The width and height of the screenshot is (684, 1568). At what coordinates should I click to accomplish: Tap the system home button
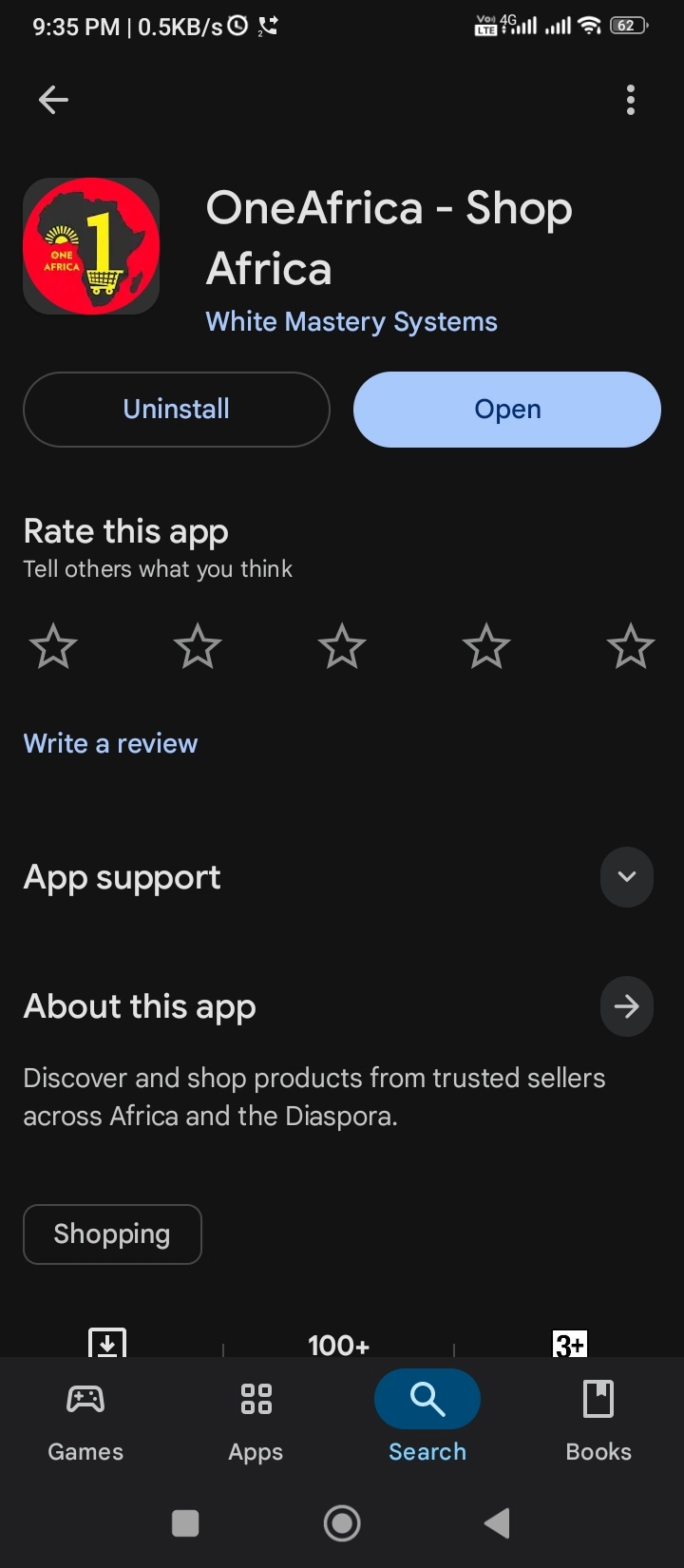(342, 1523)
